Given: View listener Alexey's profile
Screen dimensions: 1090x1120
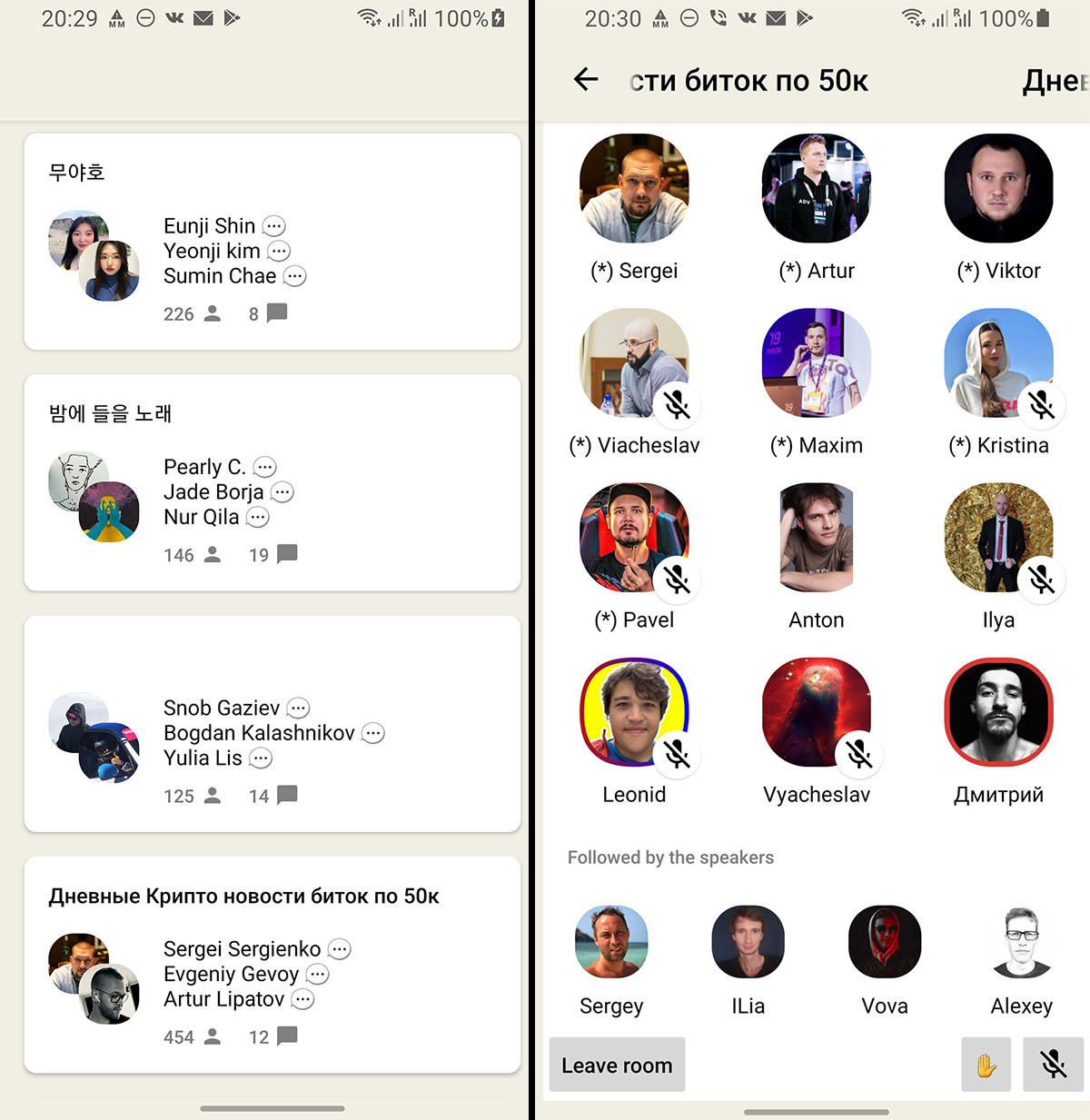Looking at the screenshot, I should point(1021,942).
